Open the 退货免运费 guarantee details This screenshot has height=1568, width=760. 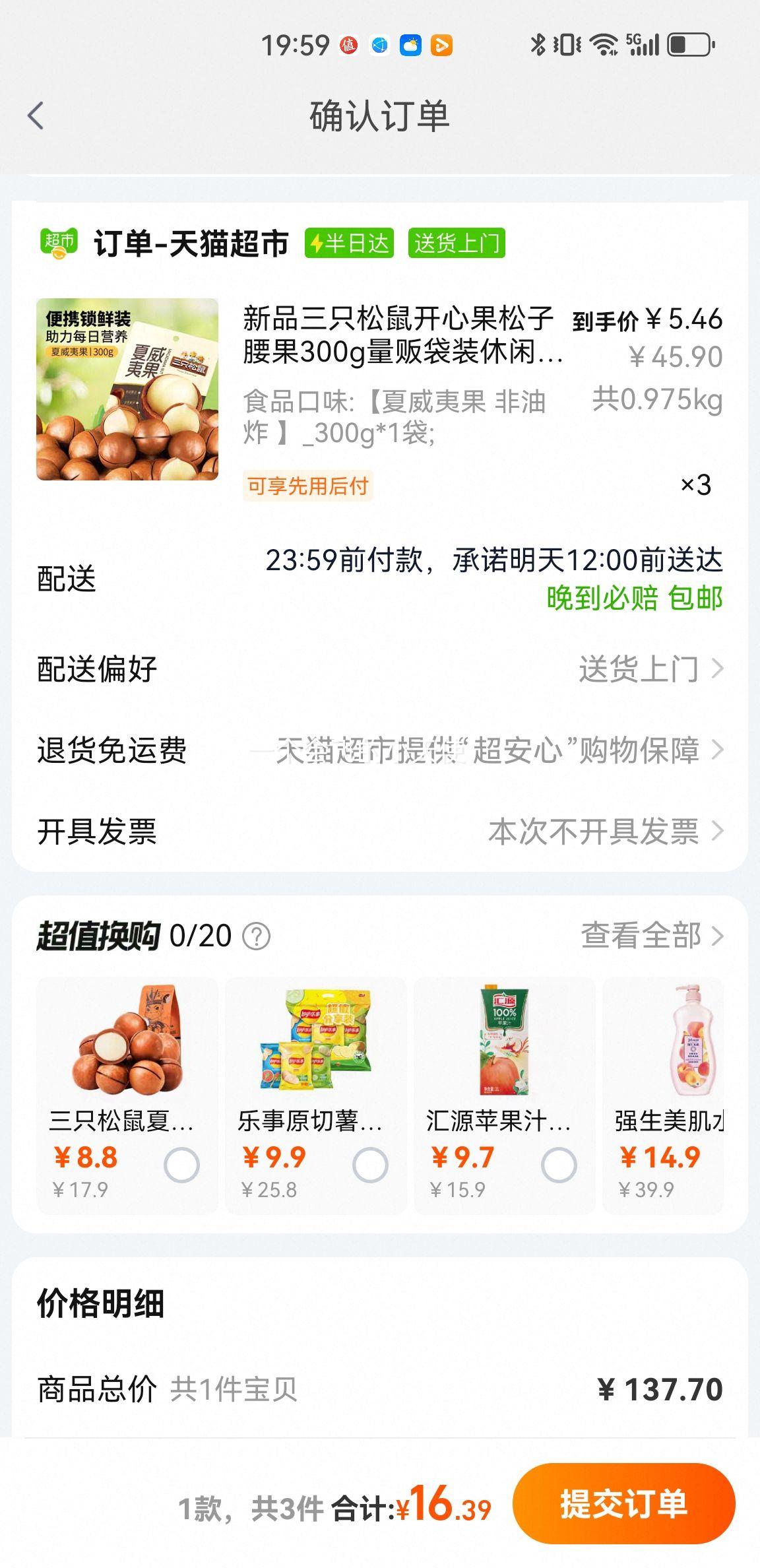380,750
